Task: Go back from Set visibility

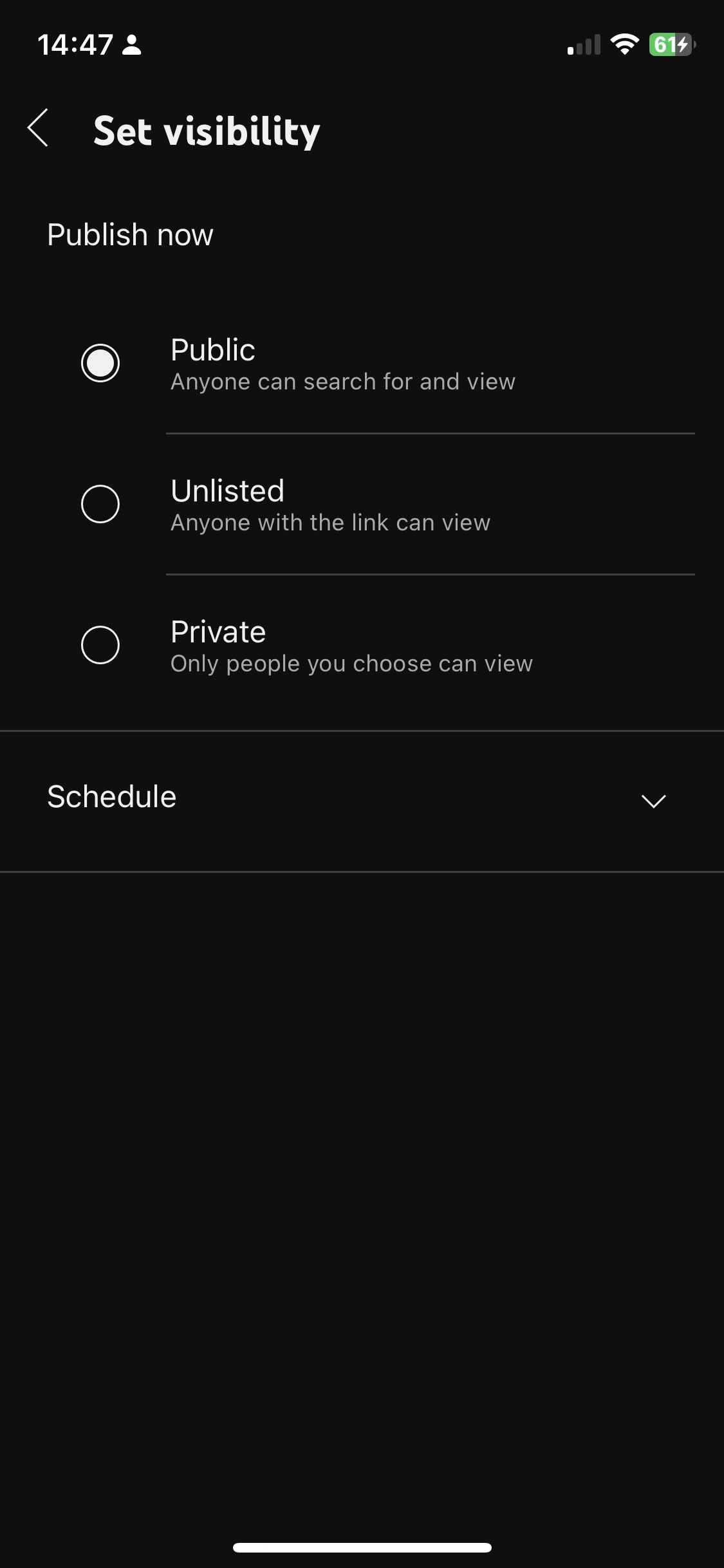Action: coord(39,128)
